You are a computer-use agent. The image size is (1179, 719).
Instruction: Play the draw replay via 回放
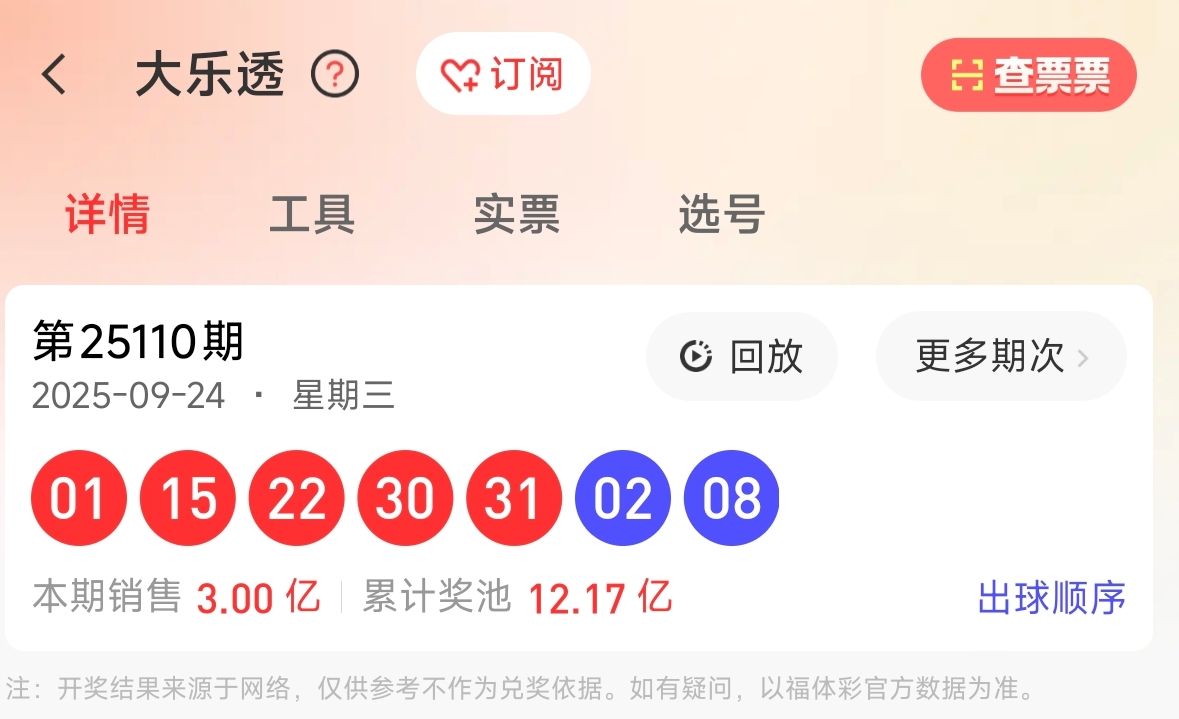point(741,356)
